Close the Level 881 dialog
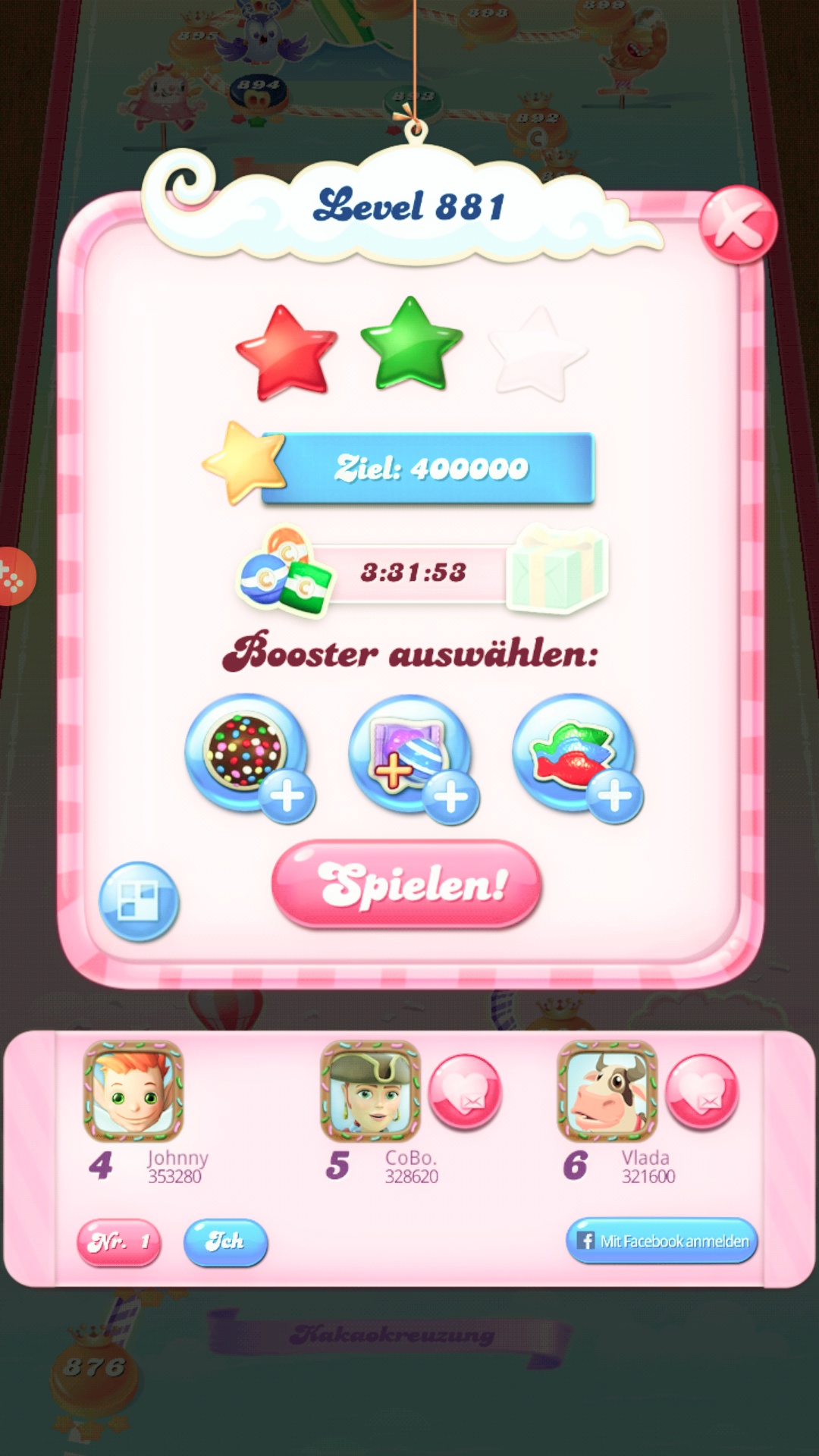 pos(737,225)
